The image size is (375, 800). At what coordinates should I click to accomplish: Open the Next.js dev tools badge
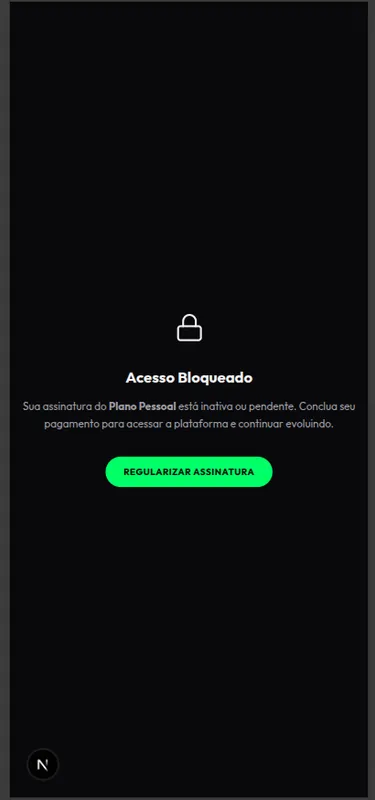43,764
